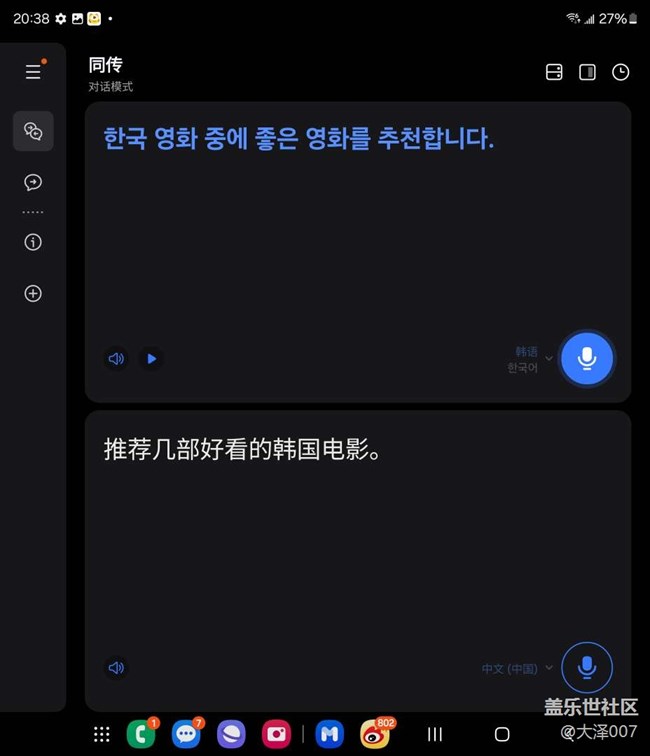Open Weibo app with 802 badge
650x756 pixels.
point(375,734)
